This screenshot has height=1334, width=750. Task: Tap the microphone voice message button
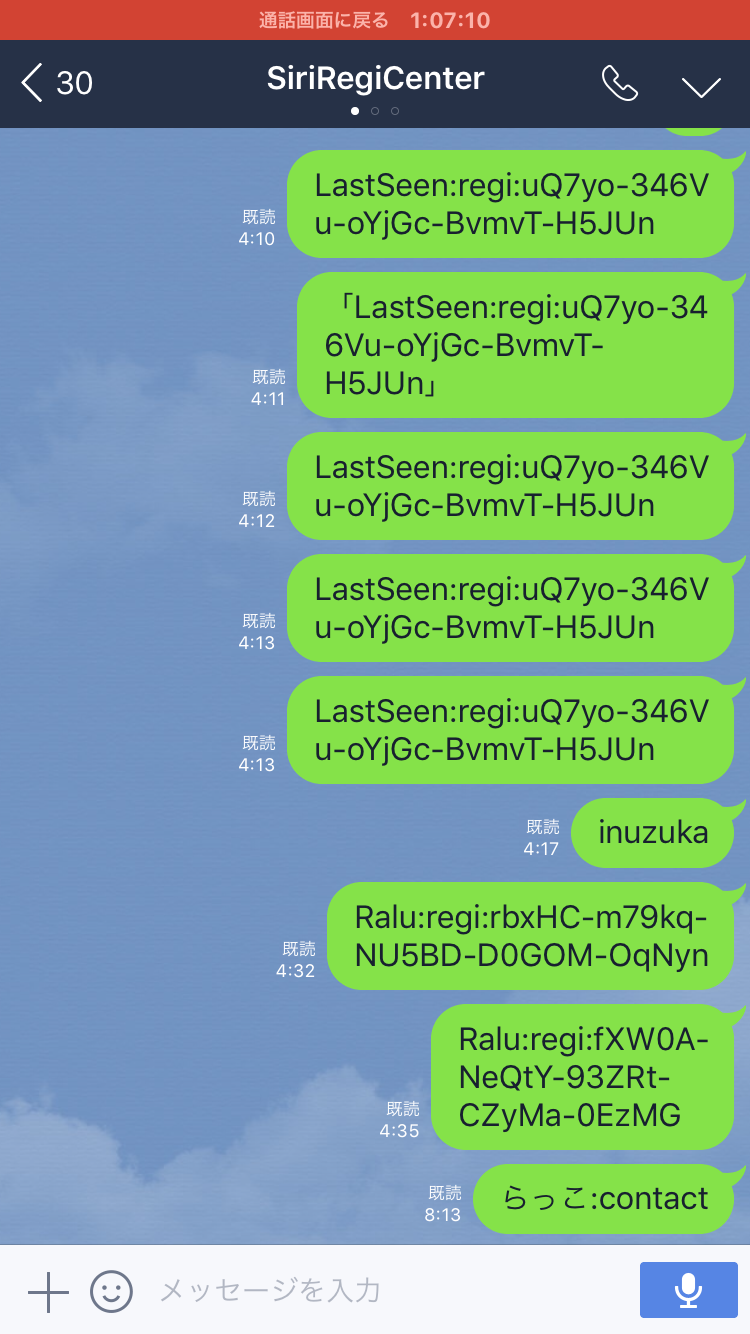(x=687, y=1290)
